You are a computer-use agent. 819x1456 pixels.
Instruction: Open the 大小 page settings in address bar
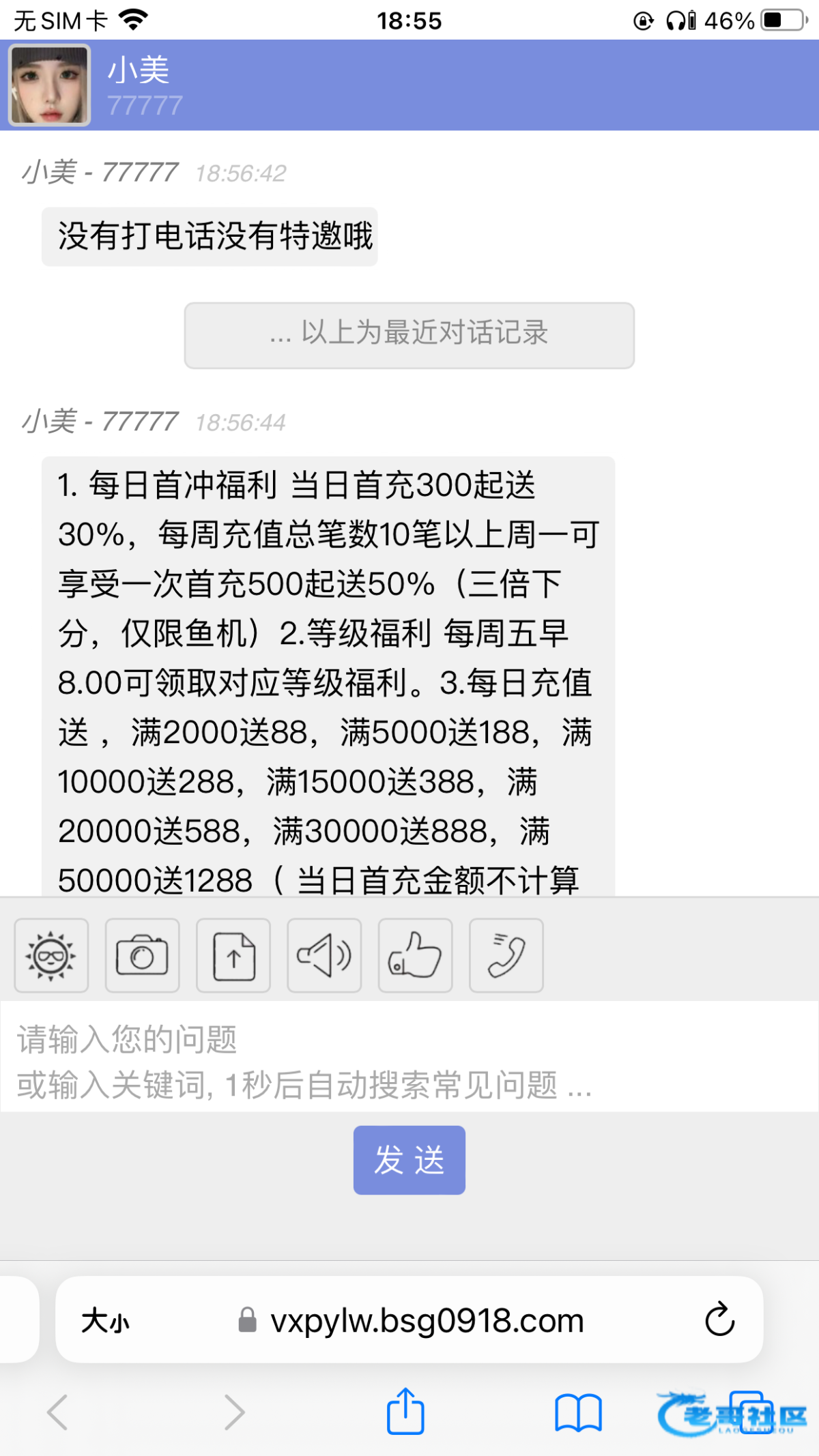tap(106, 1321)
